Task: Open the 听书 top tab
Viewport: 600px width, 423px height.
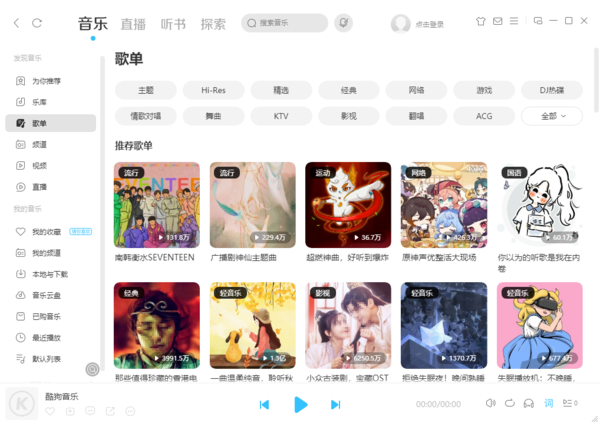Action: point(173,23)
